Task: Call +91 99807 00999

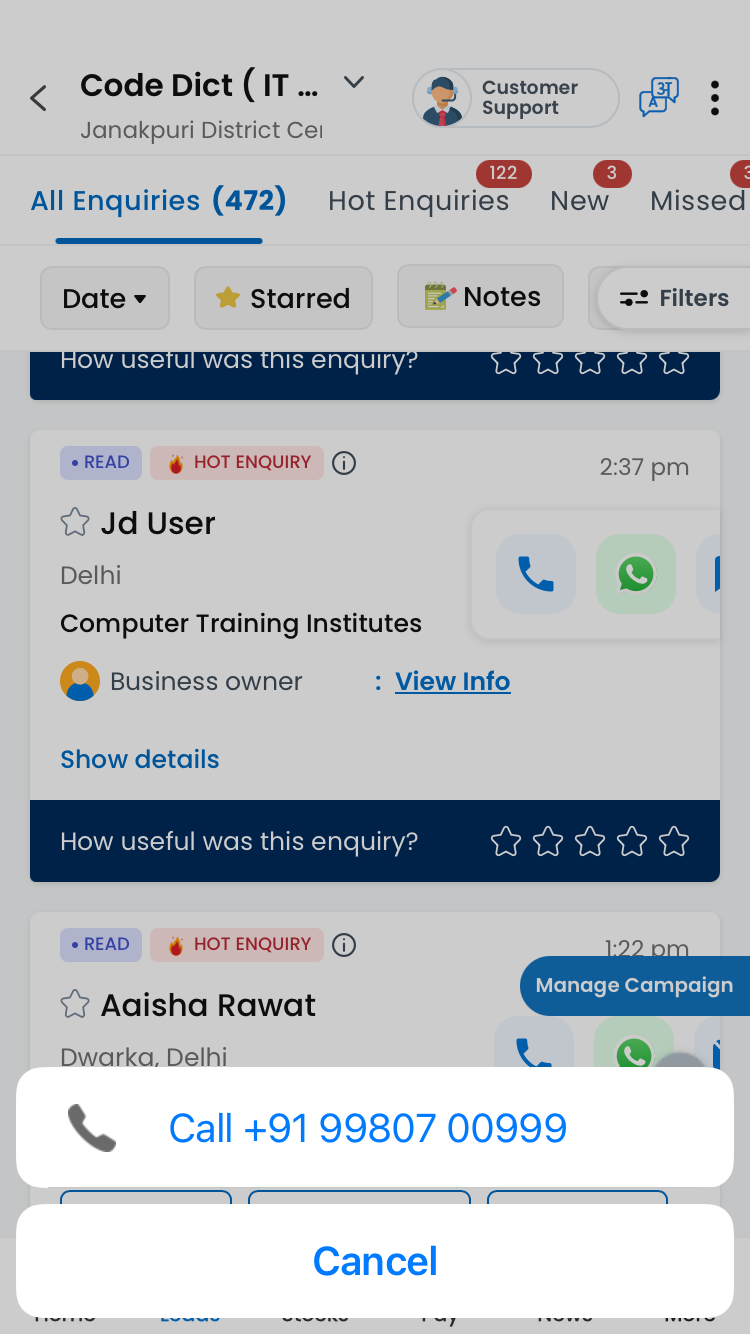Action: [367, 1128]
